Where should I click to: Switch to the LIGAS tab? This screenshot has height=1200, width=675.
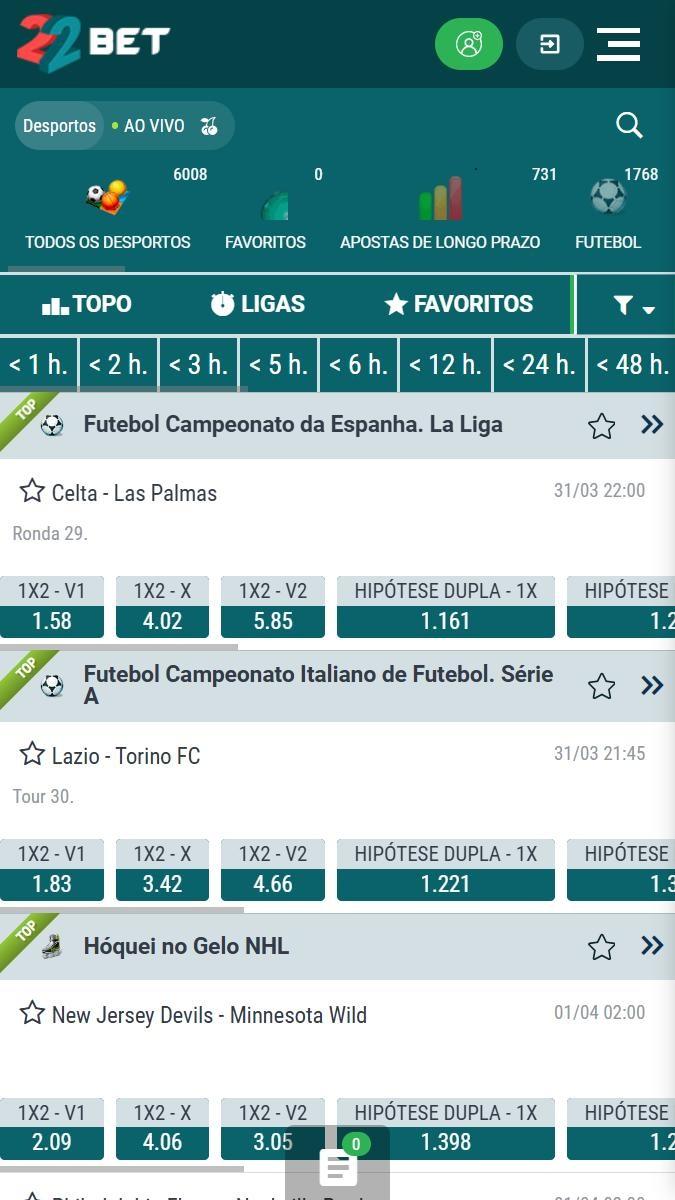point(258,304)
